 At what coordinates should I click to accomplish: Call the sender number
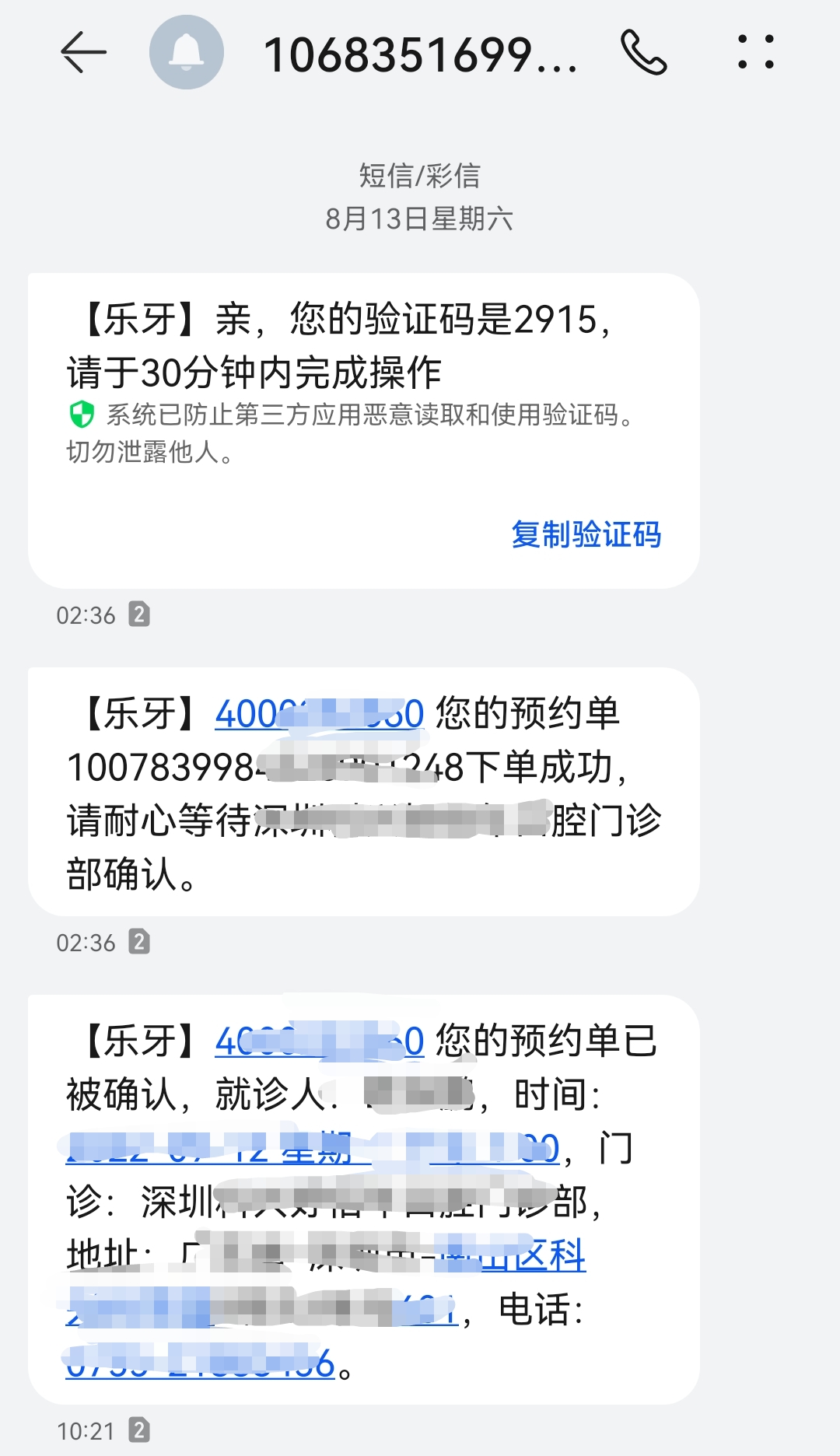tap(644, 53)
